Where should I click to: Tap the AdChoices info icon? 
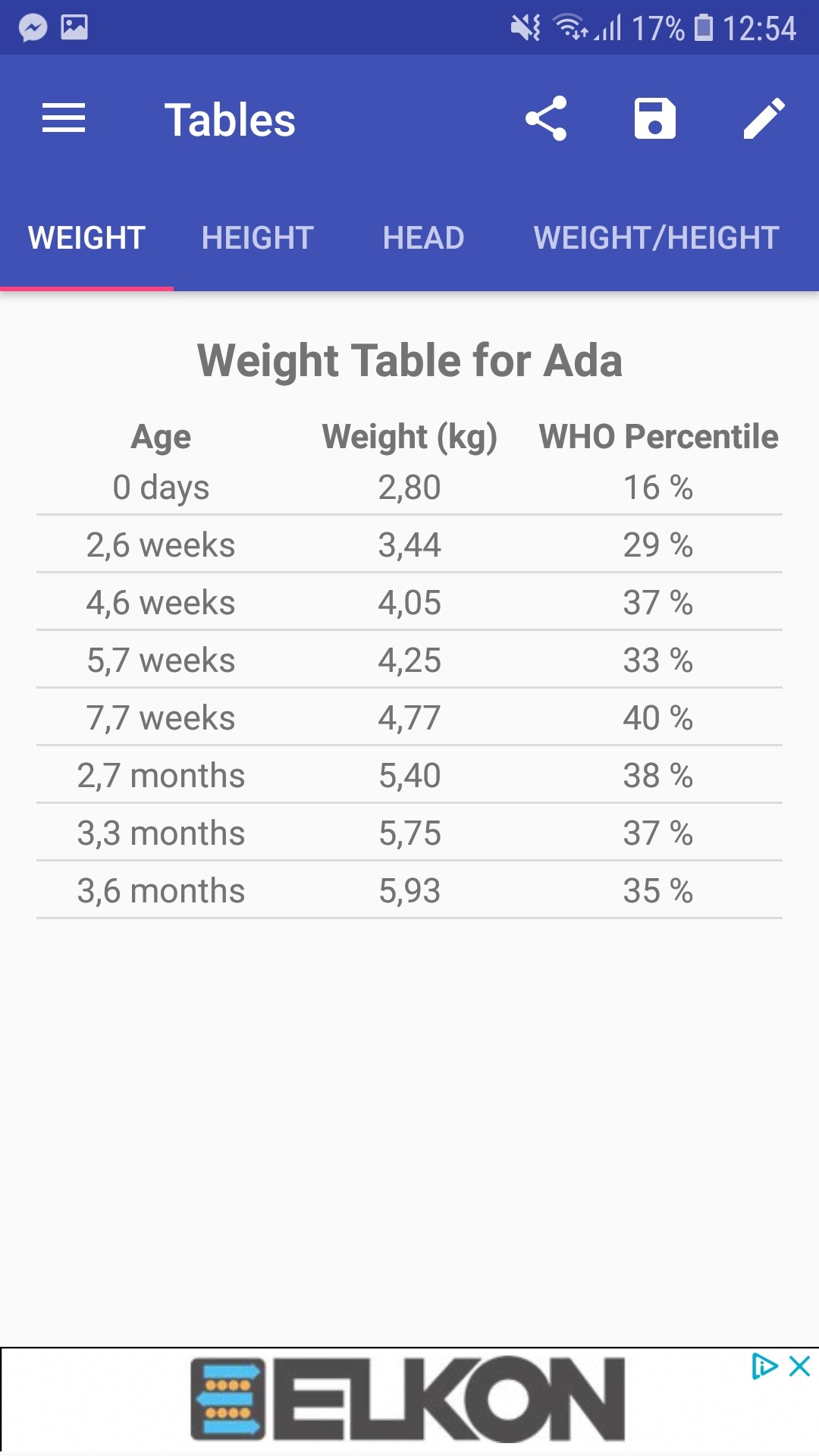coord(764,1367)
